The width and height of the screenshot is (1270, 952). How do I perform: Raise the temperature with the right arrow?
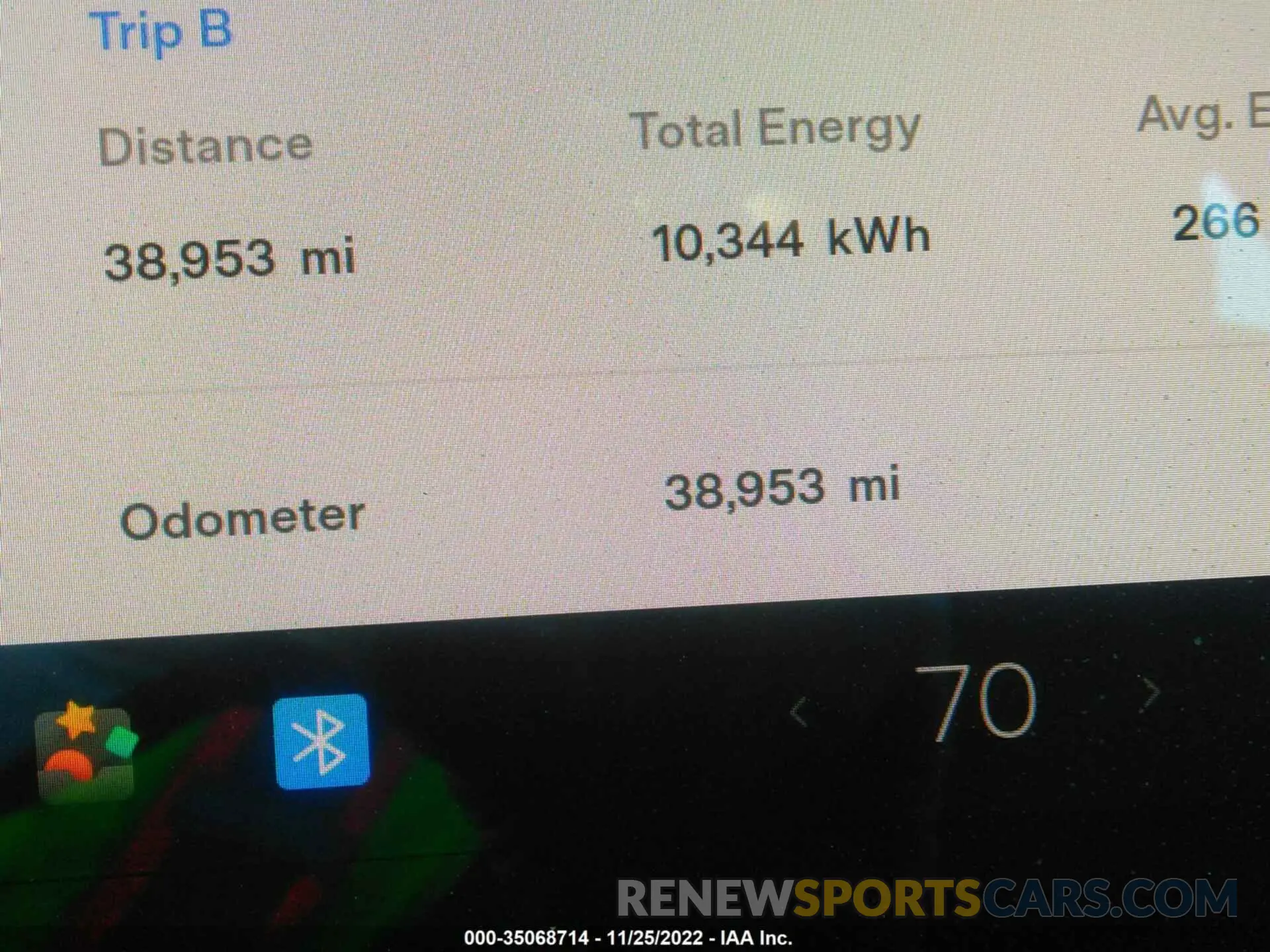(x=1152, y=694)
